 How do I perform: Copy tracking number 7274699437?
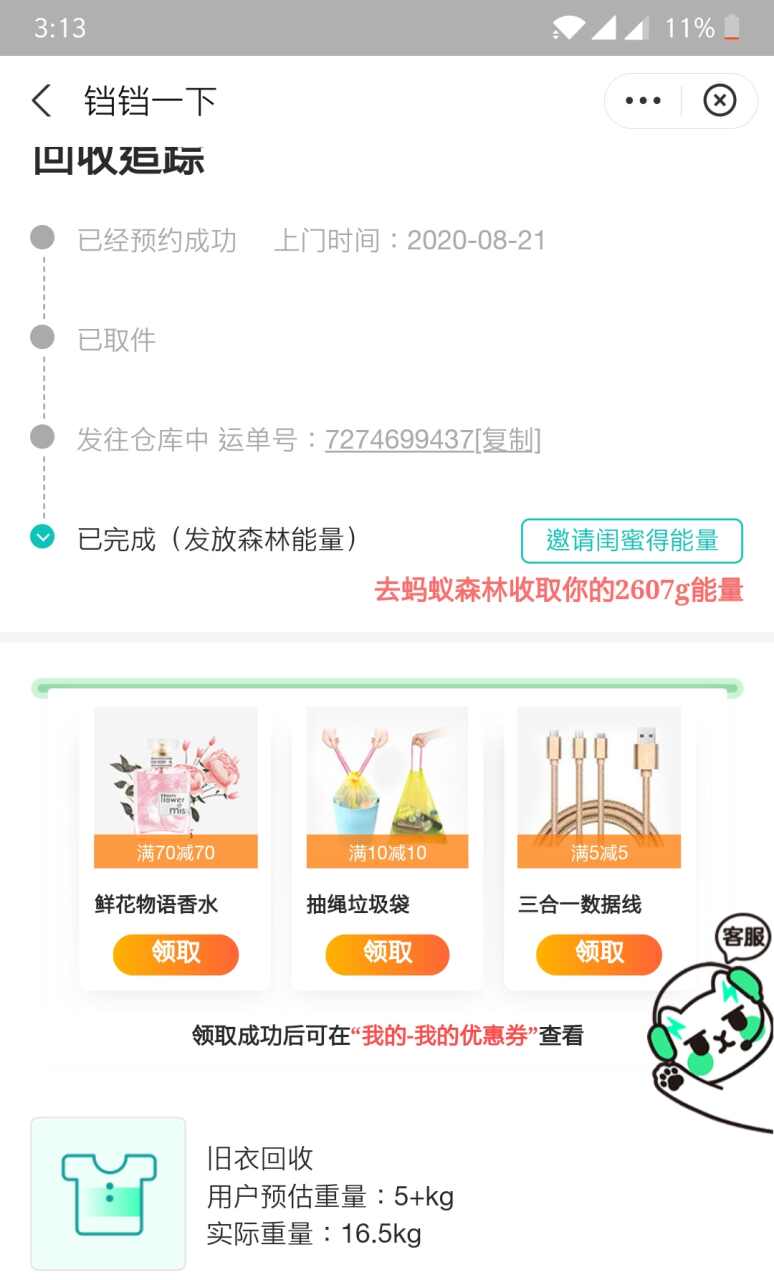(508, 439)
